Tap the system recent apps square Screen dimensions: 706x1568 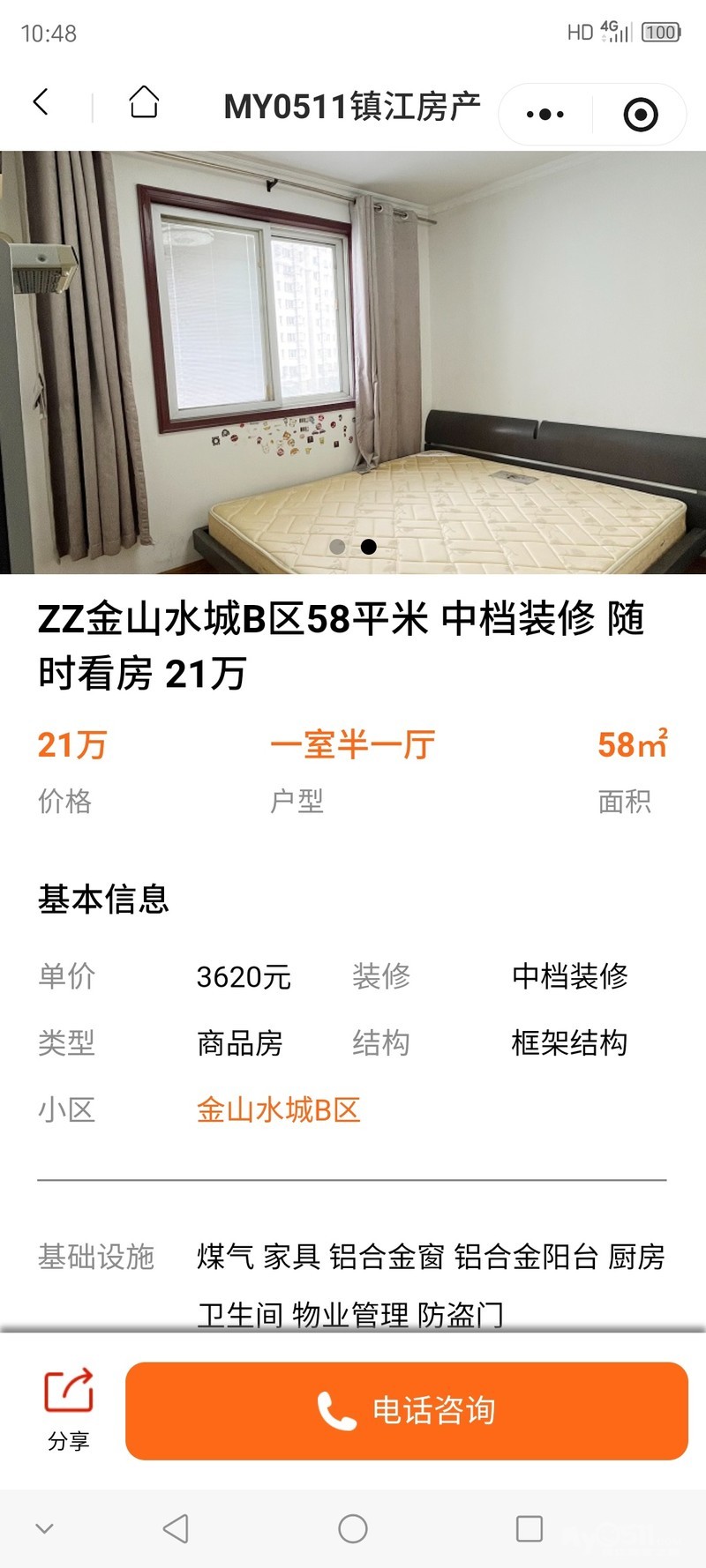pos(529,1528)
